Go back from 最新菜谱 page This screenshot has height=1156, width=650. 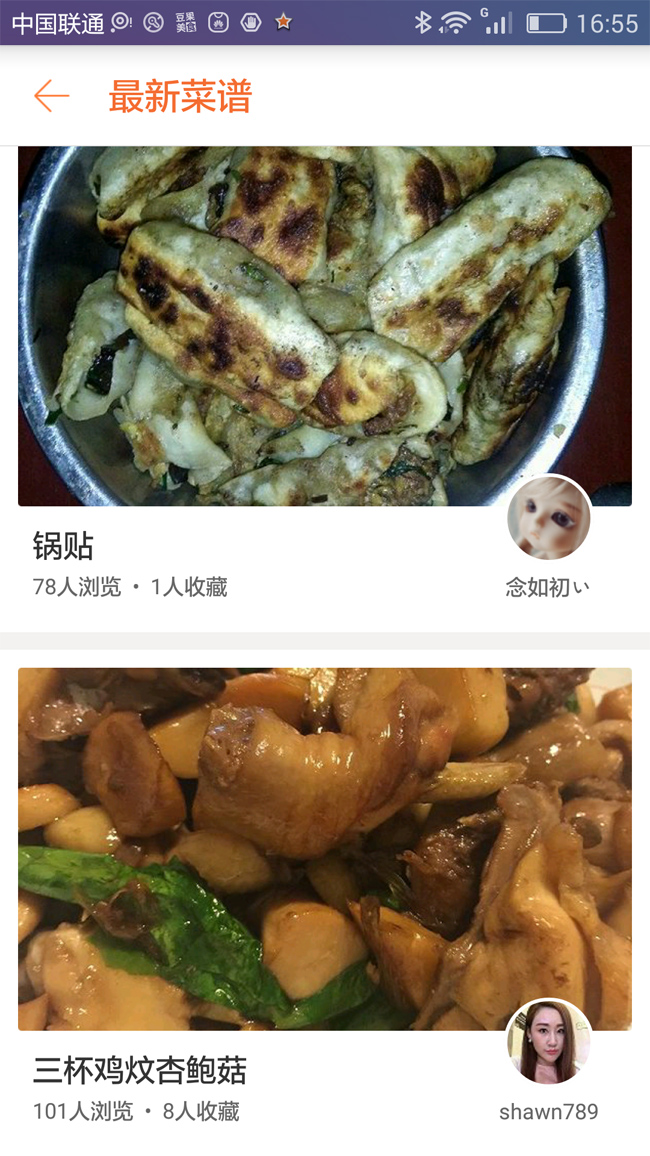coord(51,96)
